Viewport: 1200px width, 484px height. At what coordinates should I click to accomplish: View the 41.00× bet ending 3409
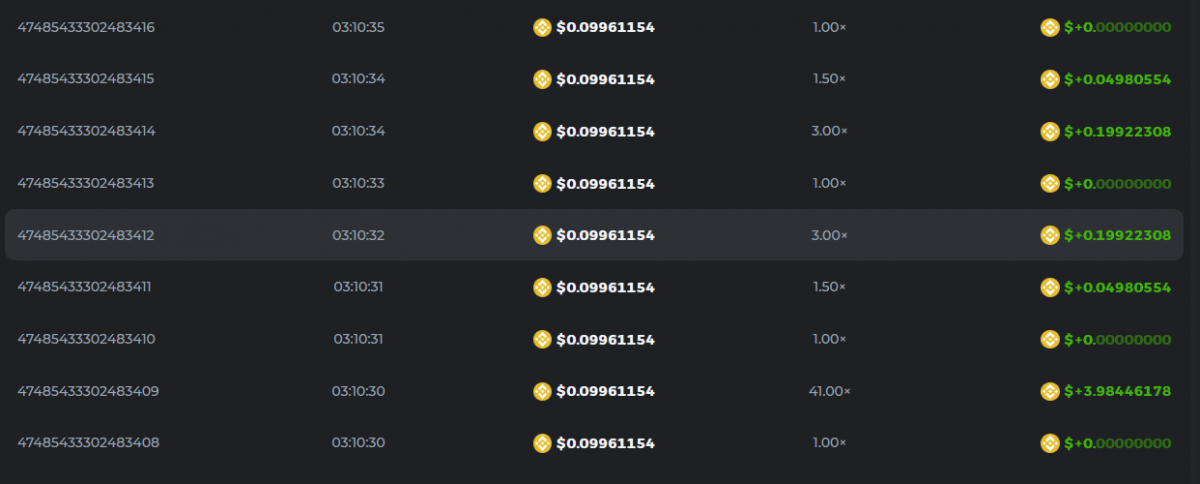coord(88,391)
